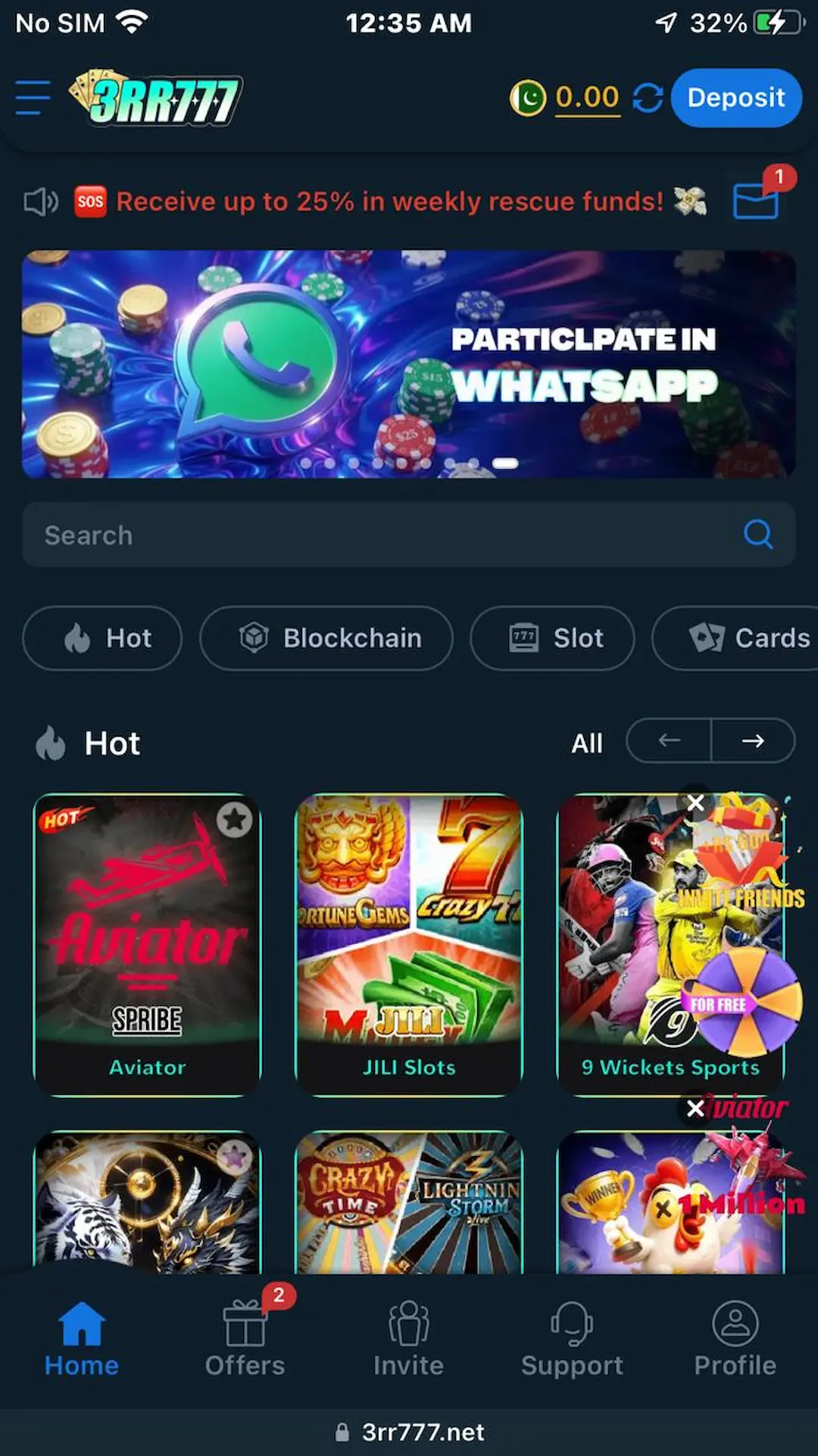Screen dimensions: 818x1456
Task: Switch to the Support tab
Action: [572, 1339]
